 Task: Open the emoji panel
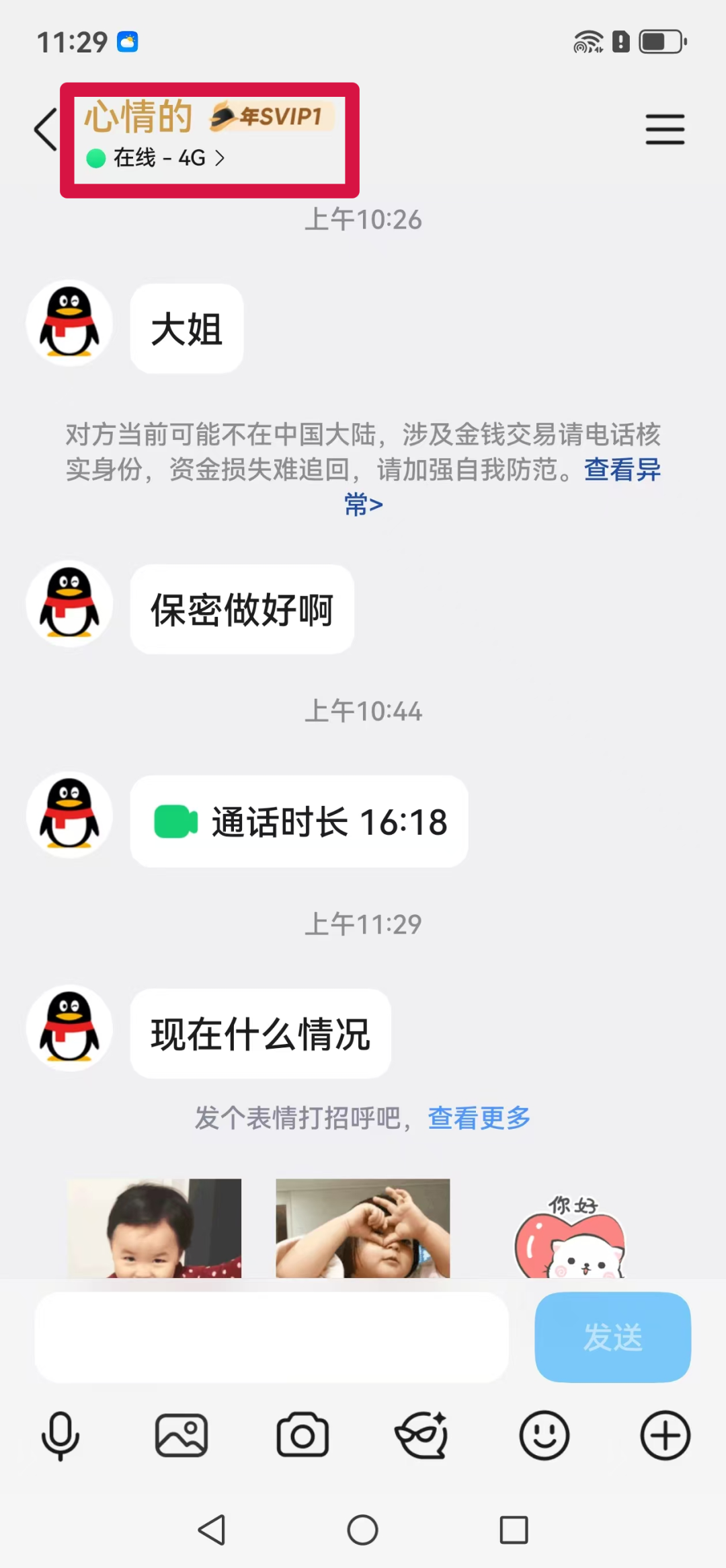point(544,1435)
